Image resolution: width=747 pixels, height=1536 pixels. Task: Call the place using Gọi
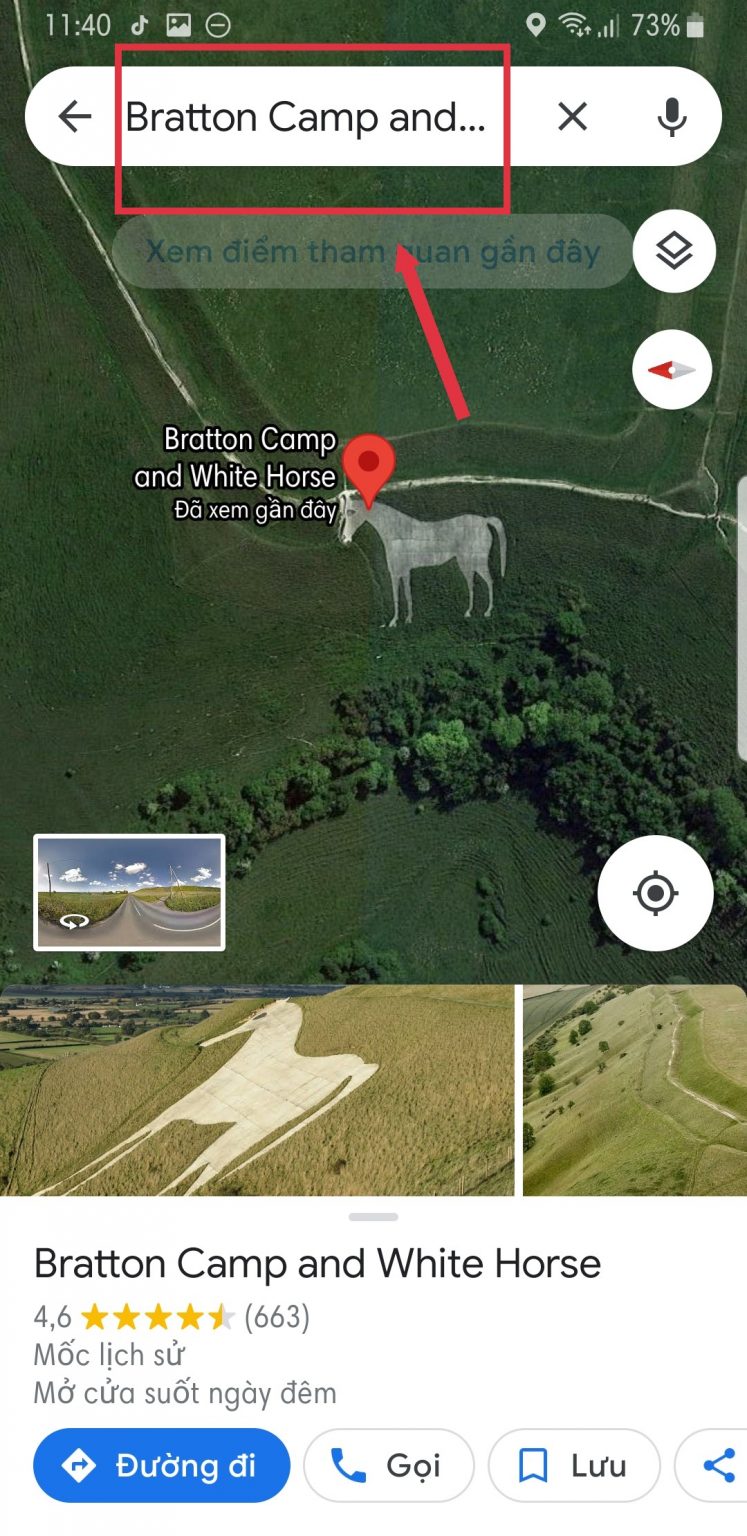tap(388, 1466)
